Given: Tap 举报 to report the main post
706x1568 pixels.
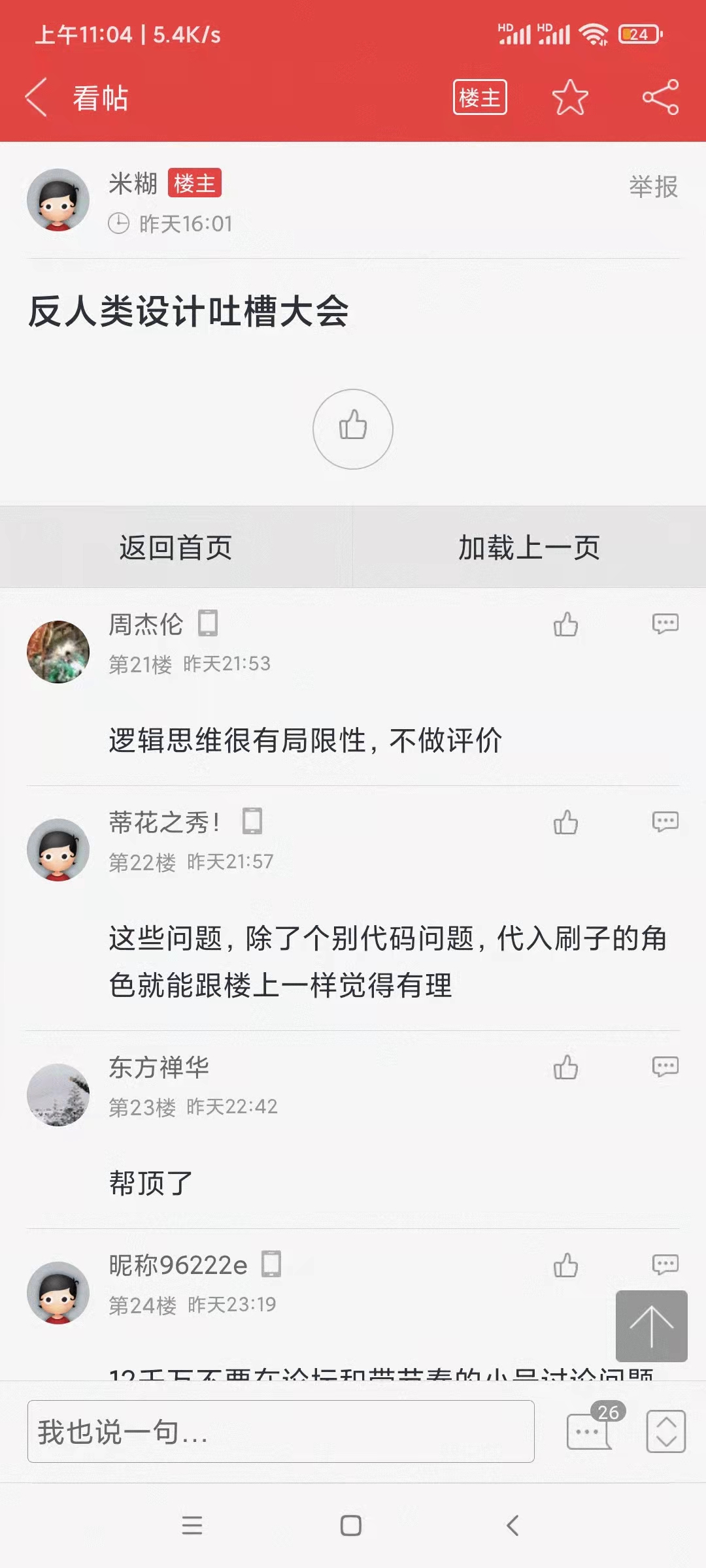Looking at the screenshot, I should (653, 187).
